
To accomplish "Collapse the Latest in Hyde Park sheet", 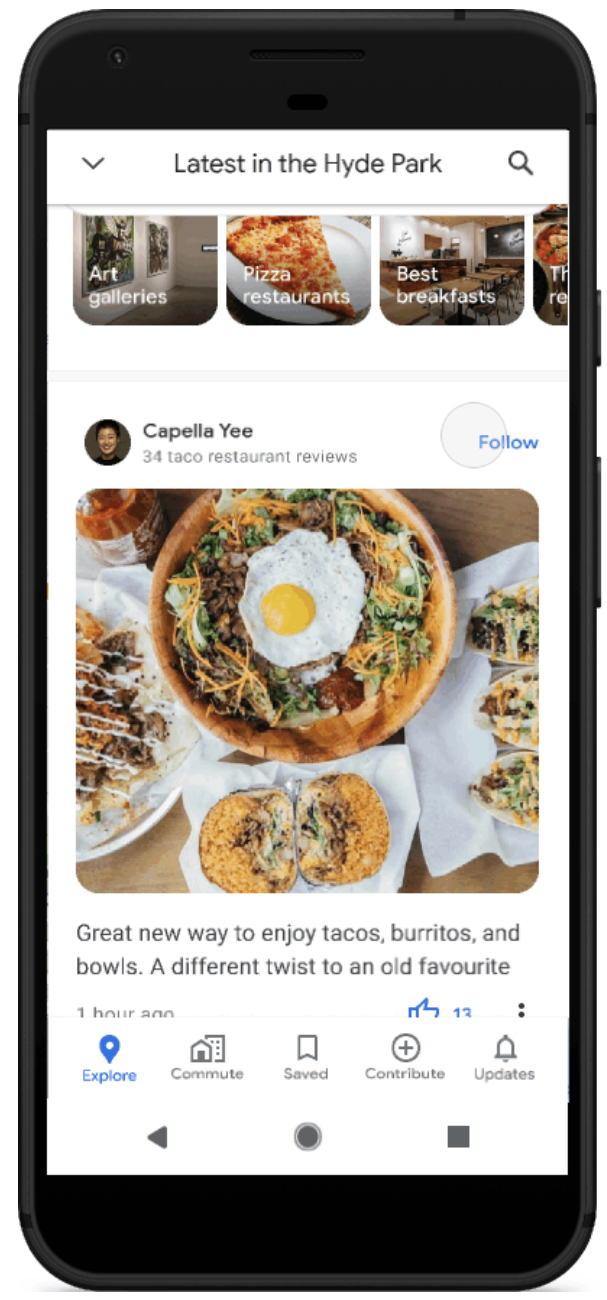I will pos(93,164).
